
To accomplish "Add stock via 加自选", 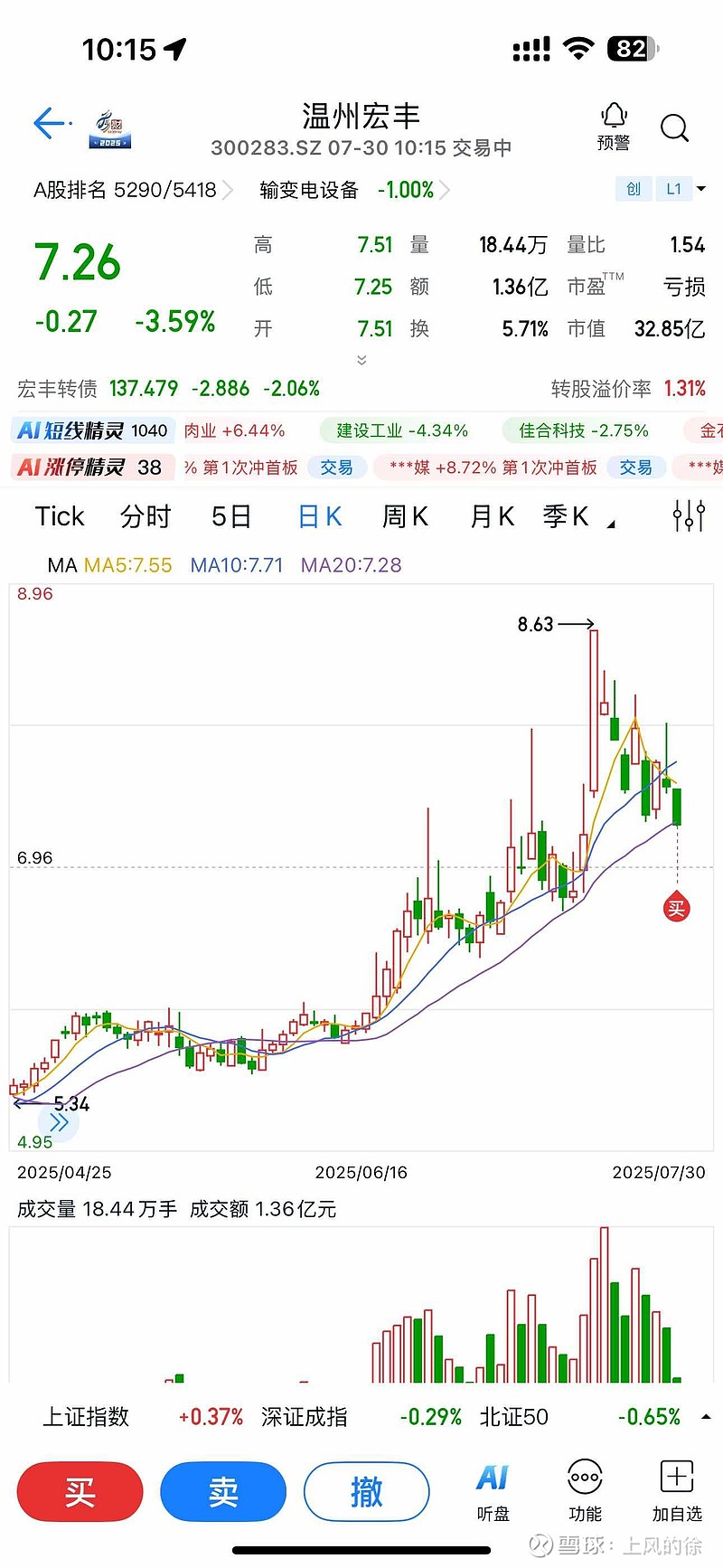I will 677,1492.
